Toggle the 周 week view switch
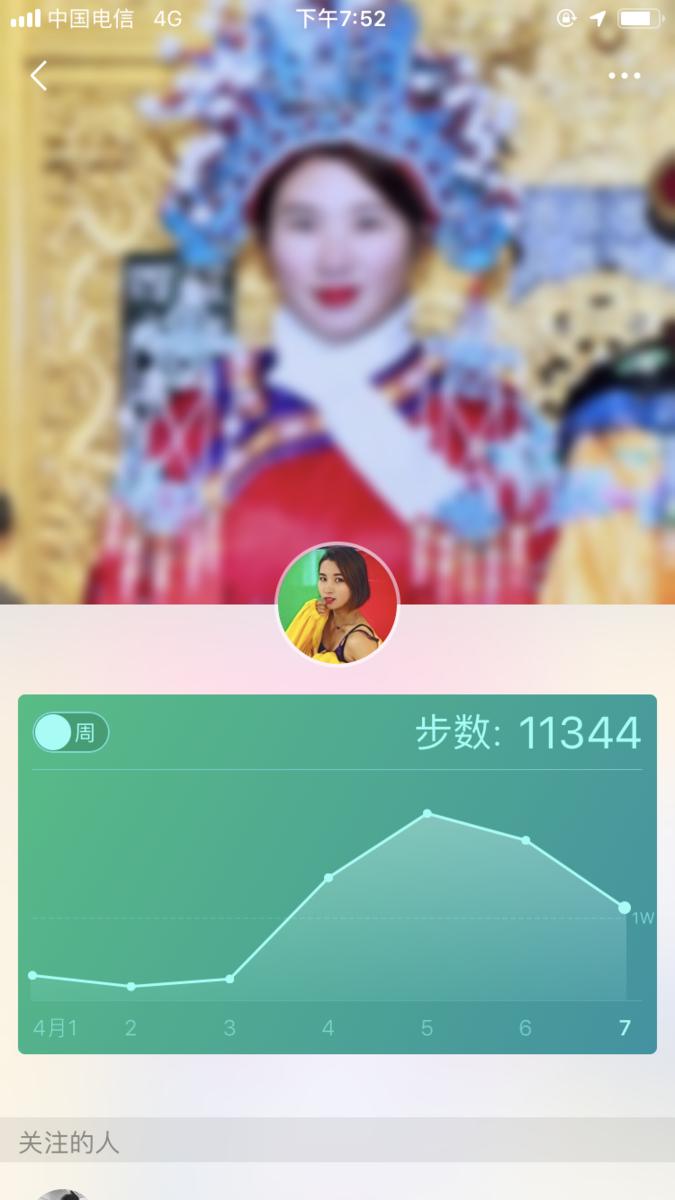The width and height of the screenshot is (675, 1200). tap(71, 733)
